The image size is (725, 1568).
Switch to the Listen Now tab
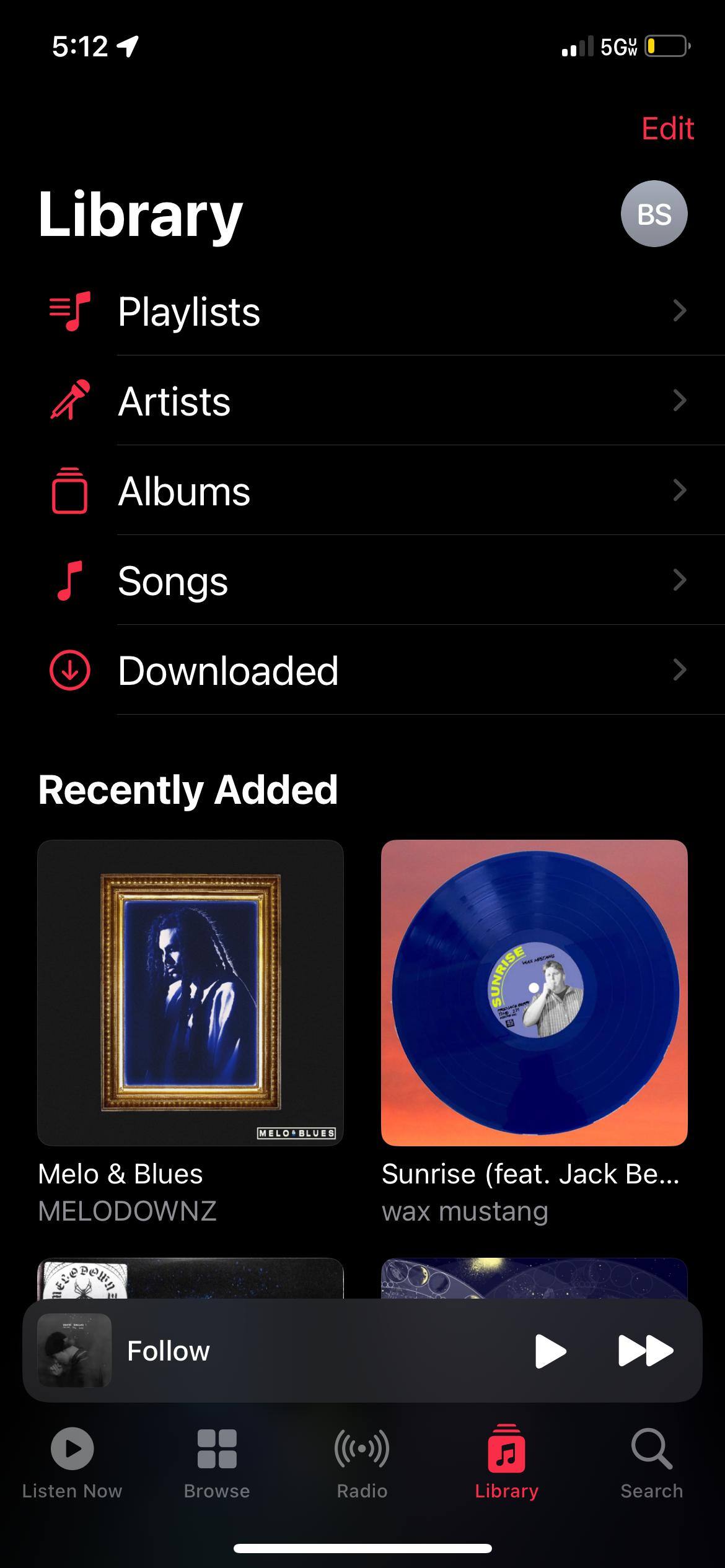coord(72,1463)
